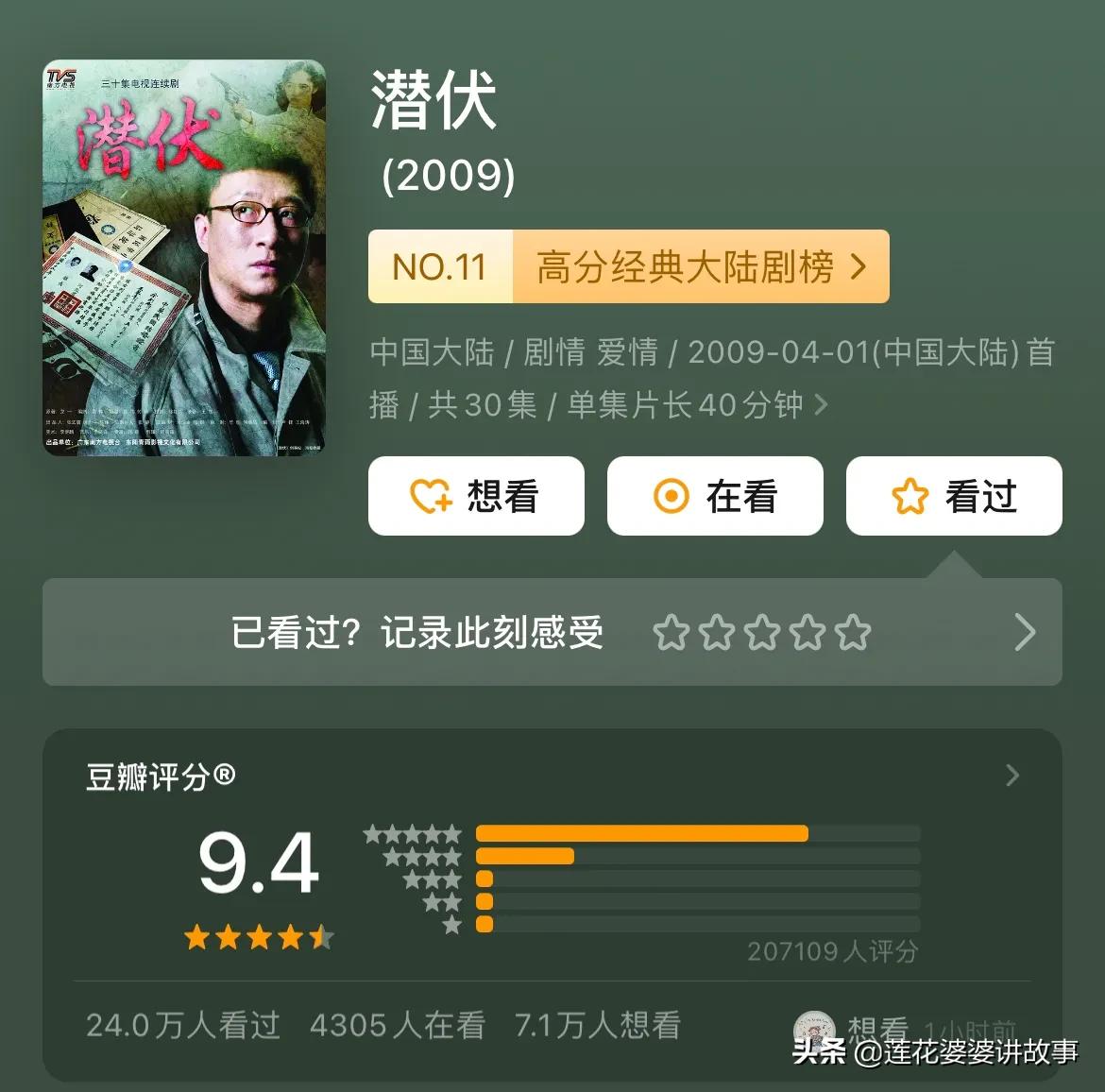The image size is (1105, 1092).
Task: Mark the show as 看过
Action: pos(954,496)
